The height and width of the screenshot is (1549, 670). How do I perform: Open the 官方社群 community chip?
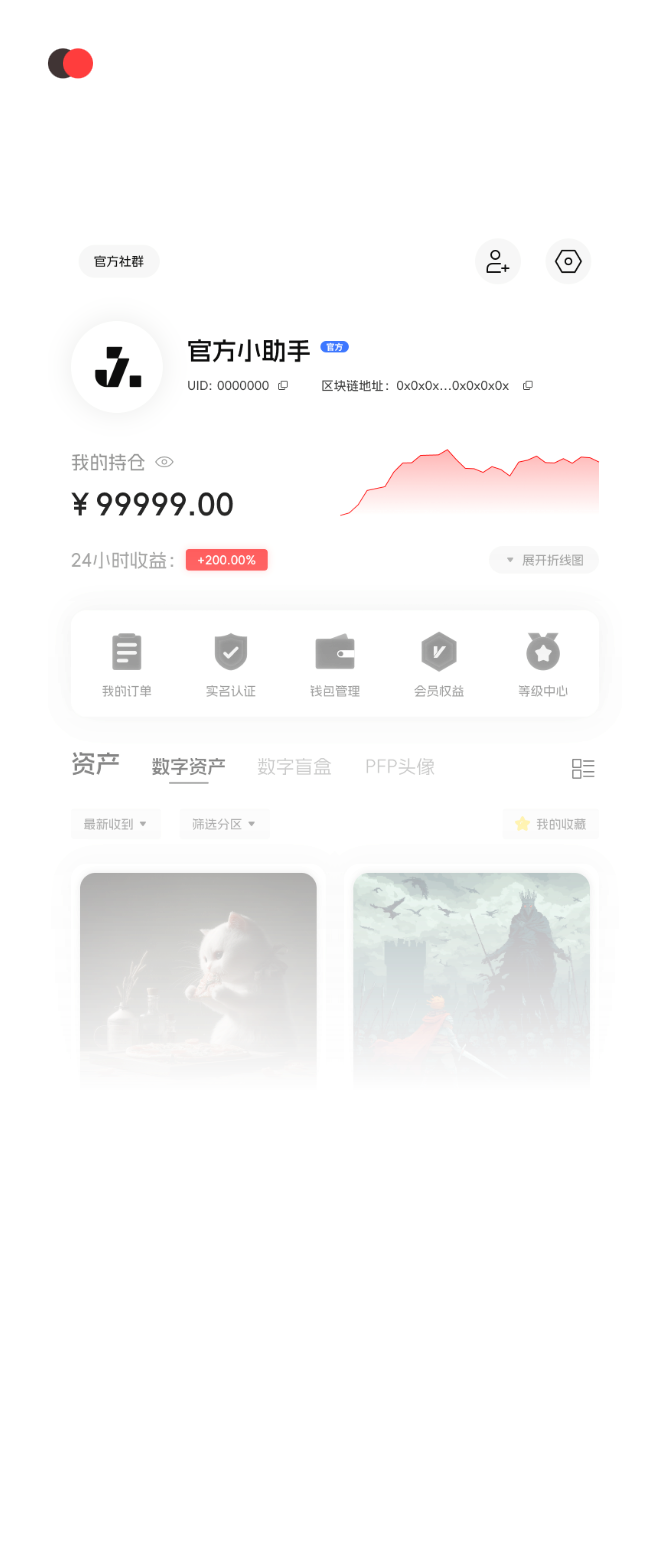[119, 262]
